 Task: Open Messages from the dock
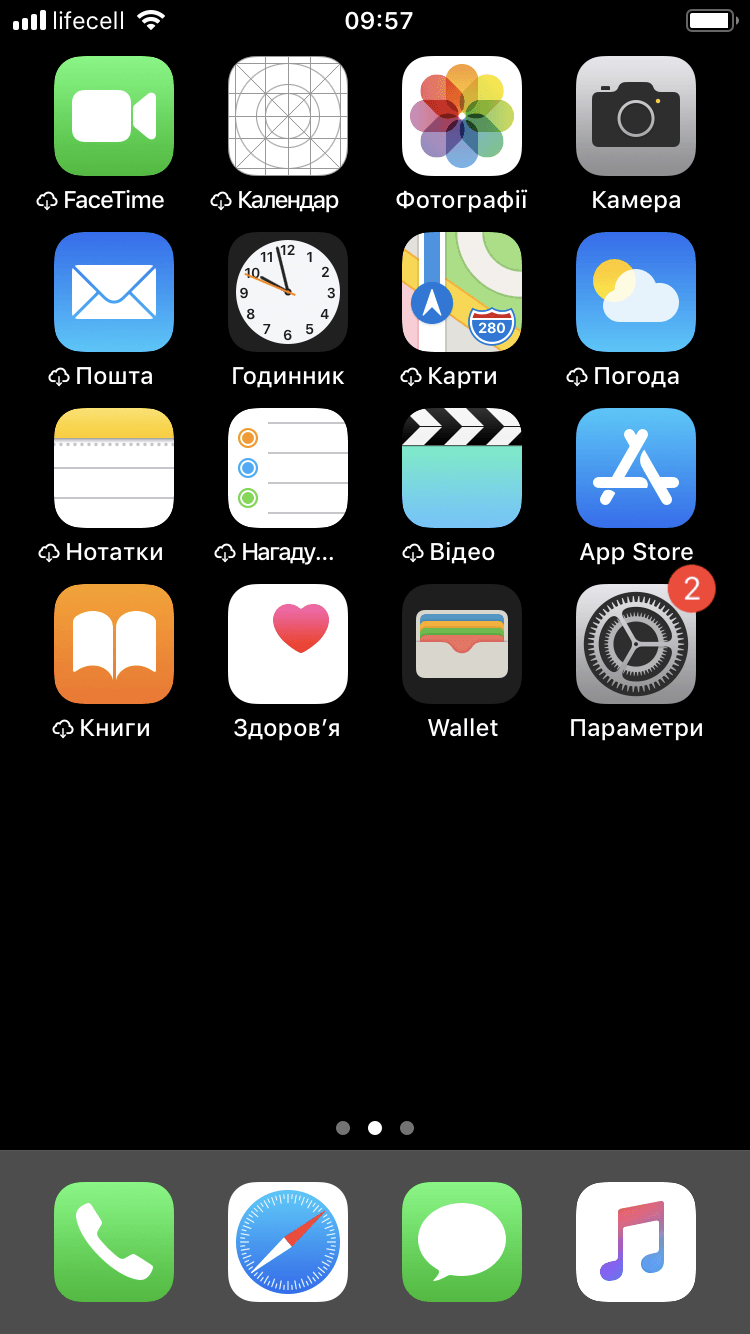click(x=462, y=1242)
